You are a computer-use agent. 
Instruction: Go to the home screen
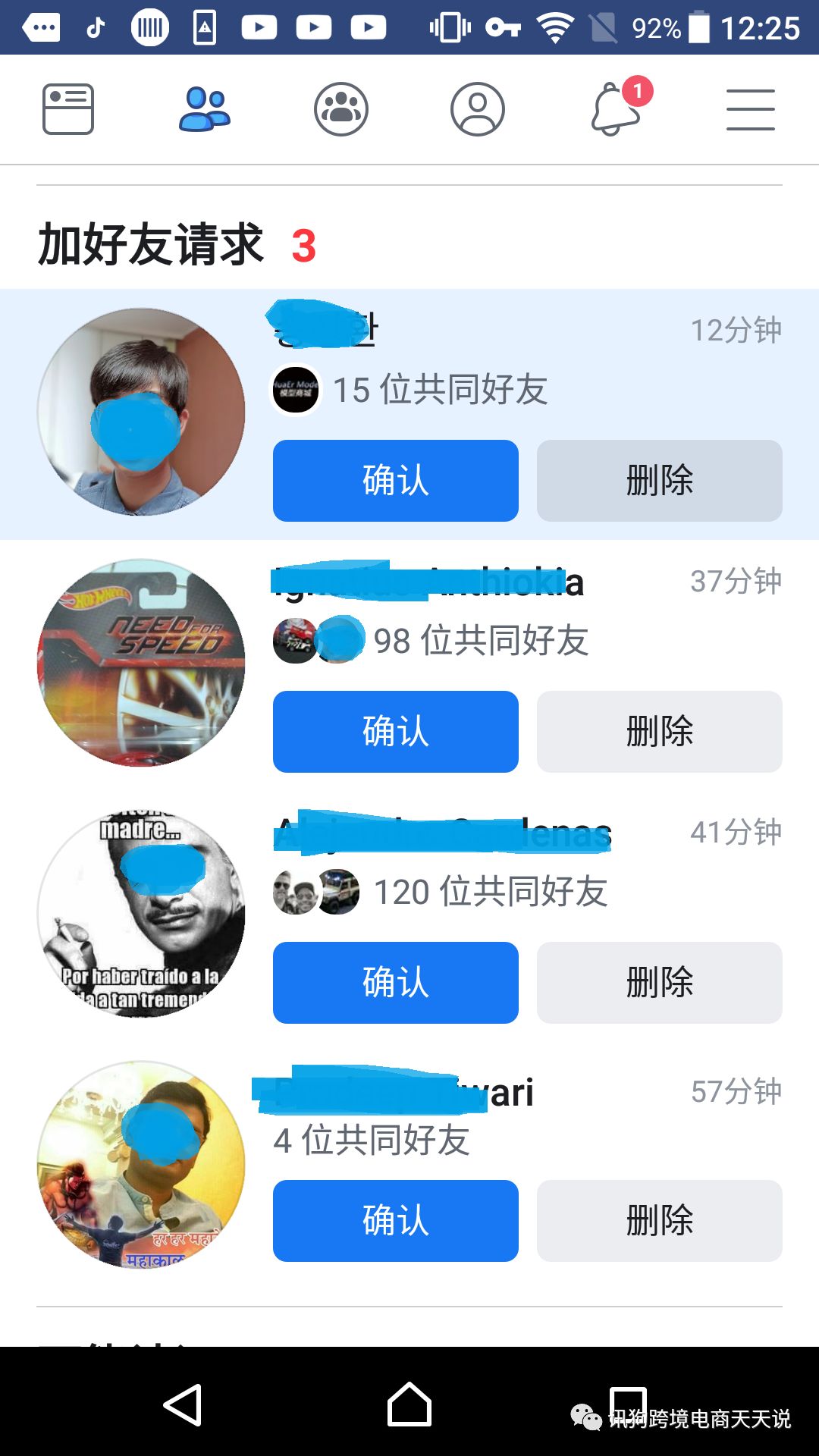[409, 1405]
